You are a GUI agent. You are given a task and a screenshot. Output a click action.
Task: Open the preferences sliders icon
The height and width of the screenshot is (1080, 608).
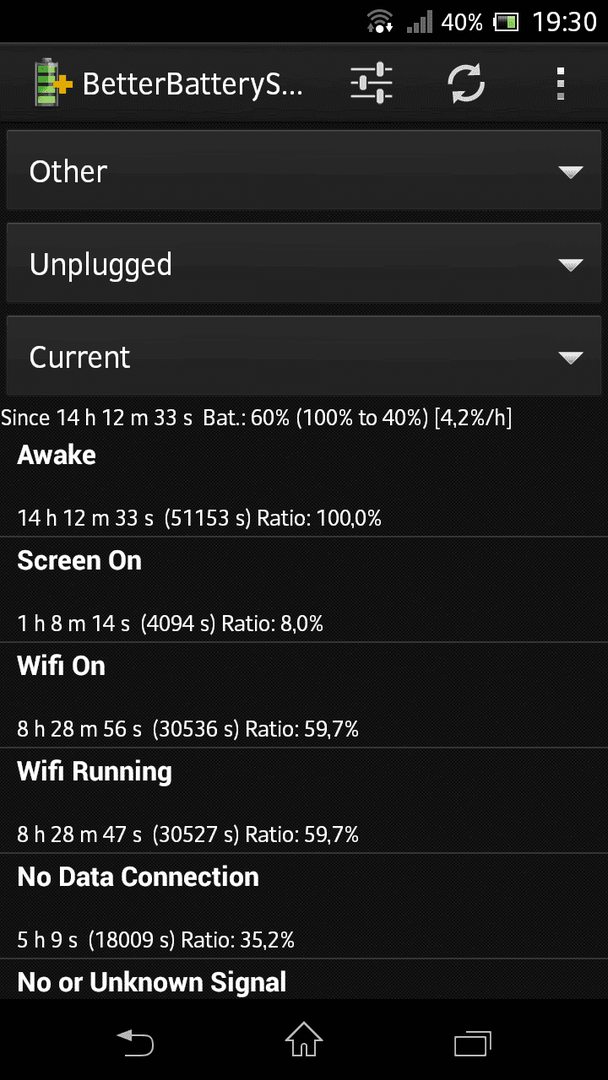tap(371, 83)
